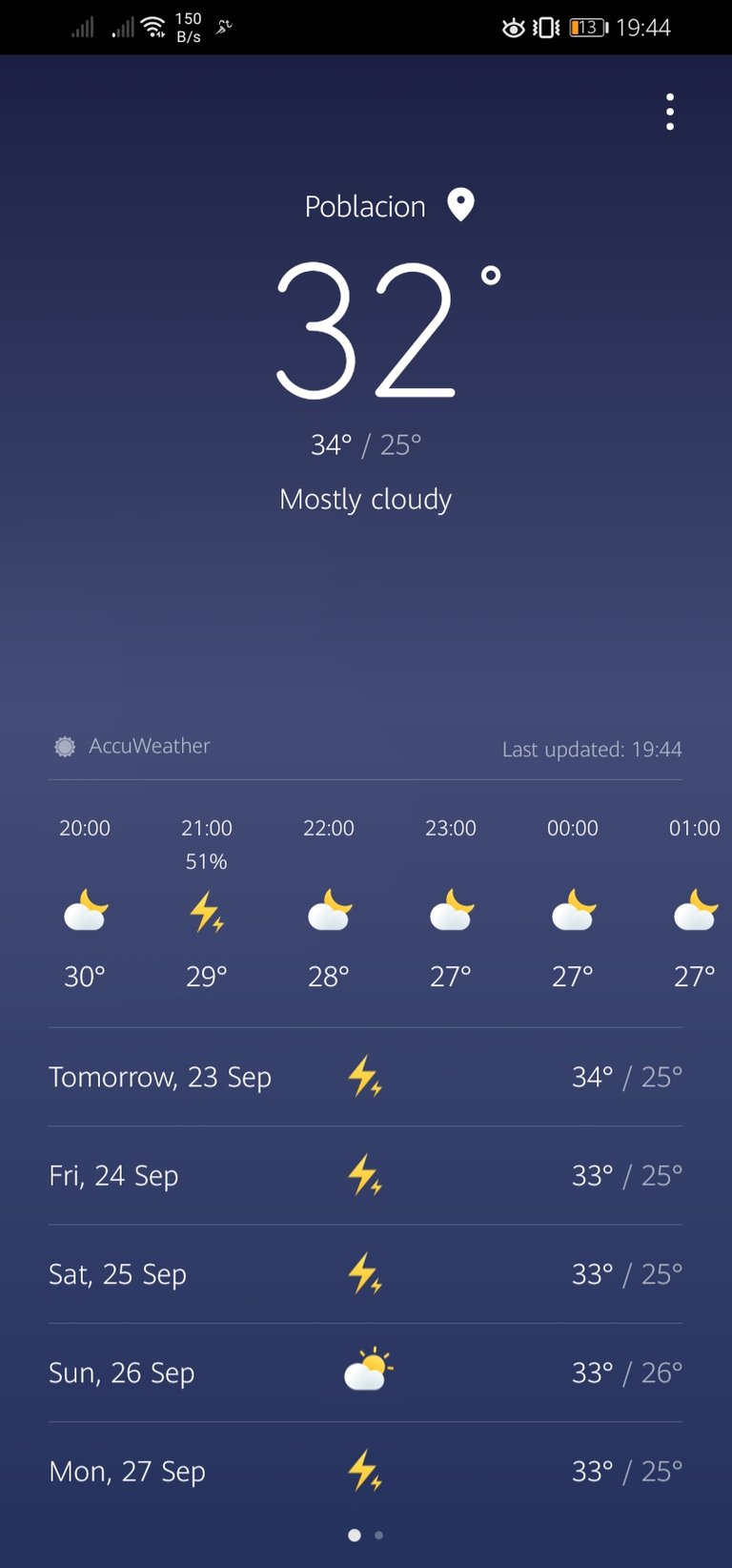
Task: Open forecast for Tomorrow, 23 Sep
Action: click(366, 1077)
